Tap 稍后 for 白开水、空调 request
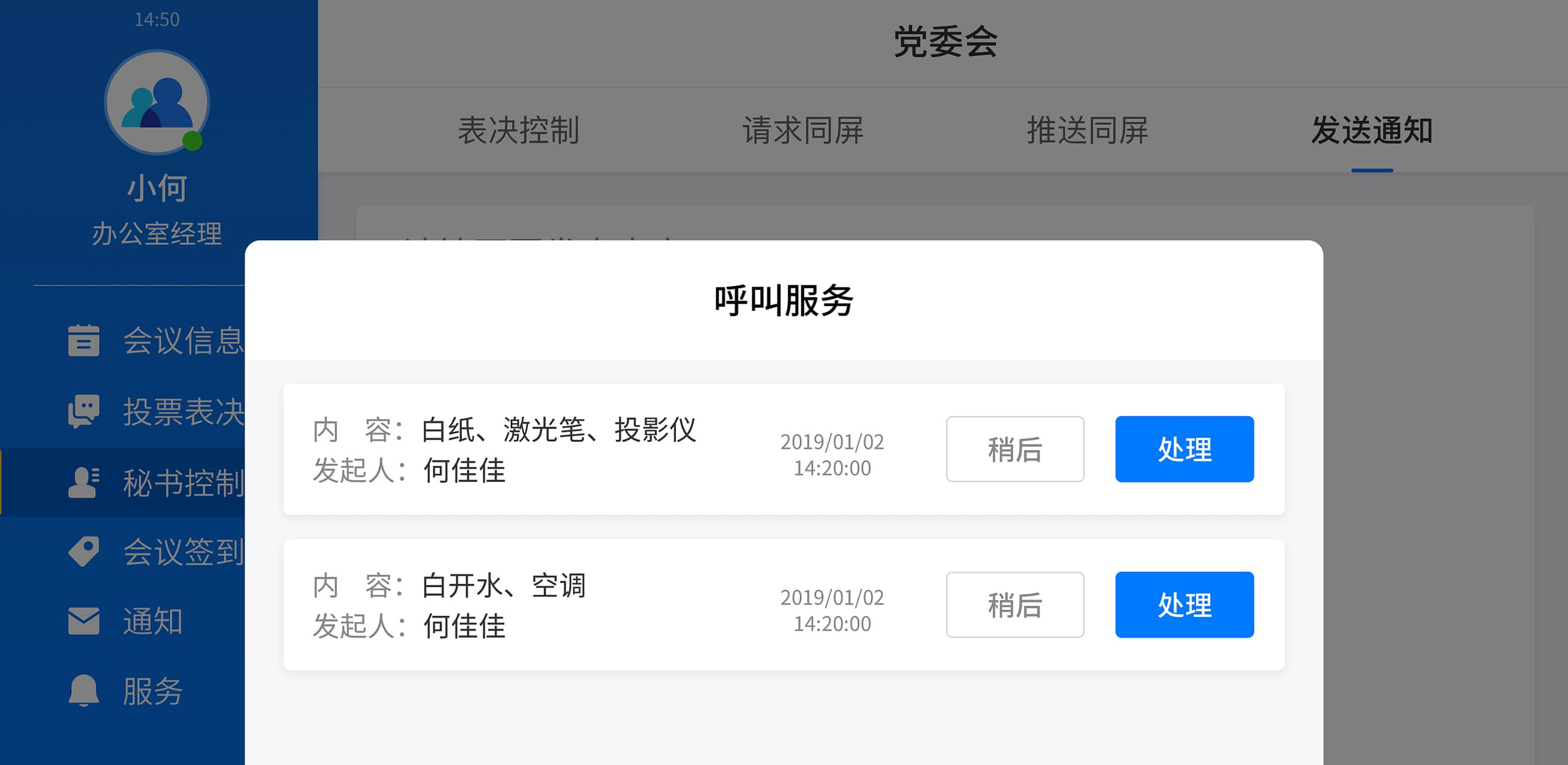This screenshot has height=765, width=1568. (1014, 604)
